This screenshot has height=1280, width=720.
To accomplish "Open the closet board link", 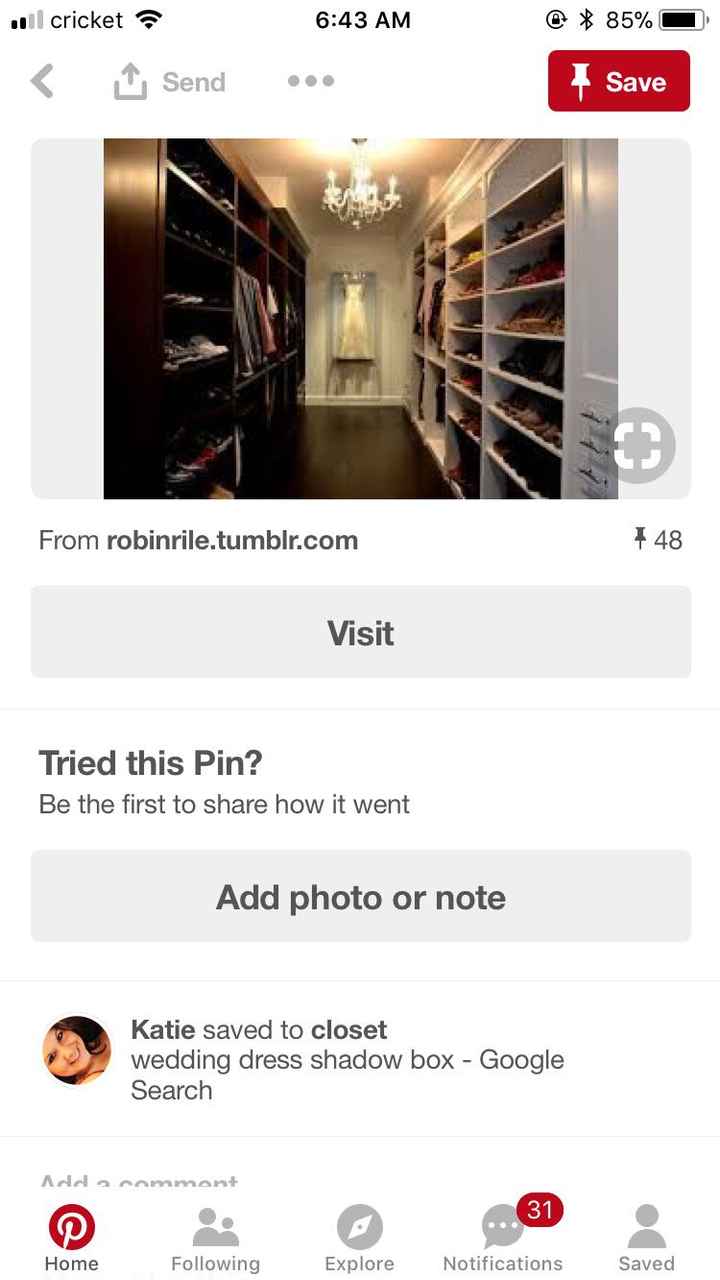I will pos(349,1029).
